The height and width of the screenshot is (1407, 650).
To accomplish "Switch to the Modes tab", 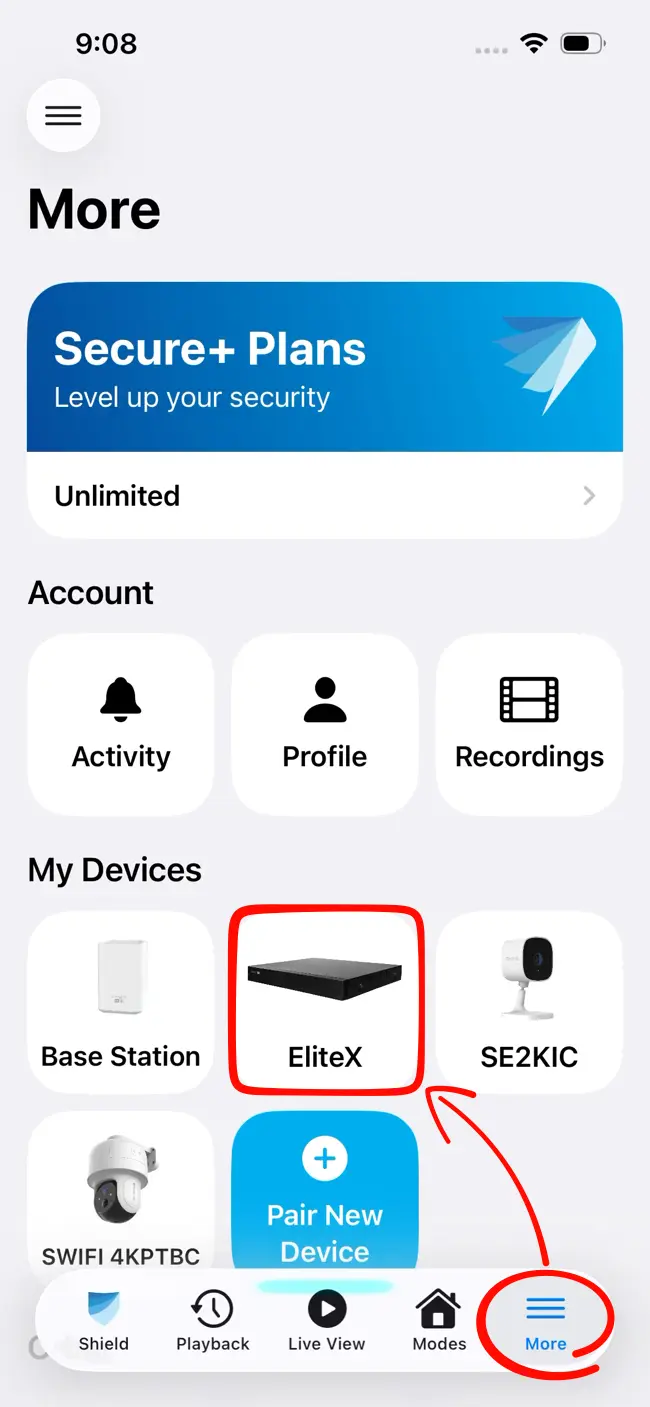I will click(x=439, y=1321).
